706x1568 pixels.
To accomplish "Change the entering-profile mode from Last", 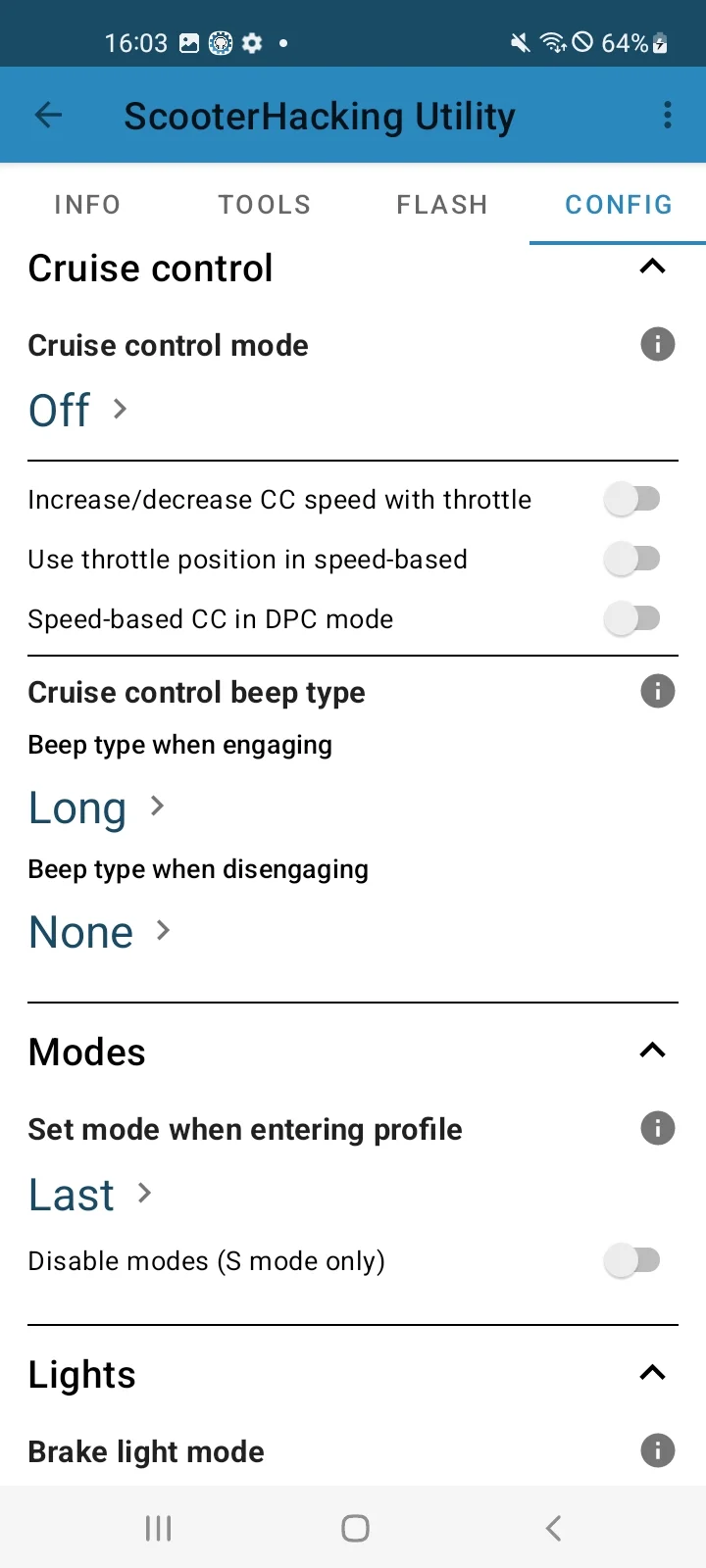I will [x=90, y=1195].
